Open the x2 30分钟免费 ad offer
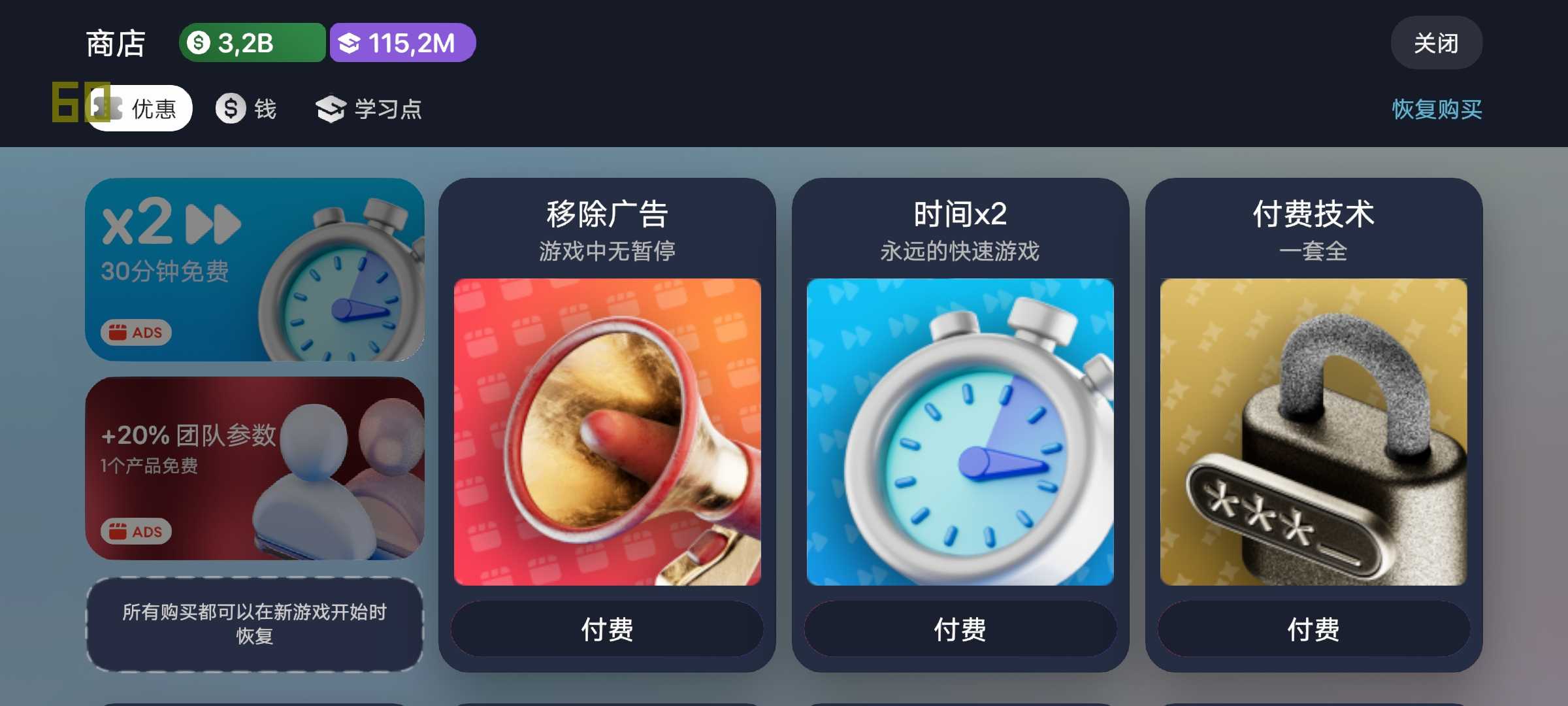 tap(255, 269)
